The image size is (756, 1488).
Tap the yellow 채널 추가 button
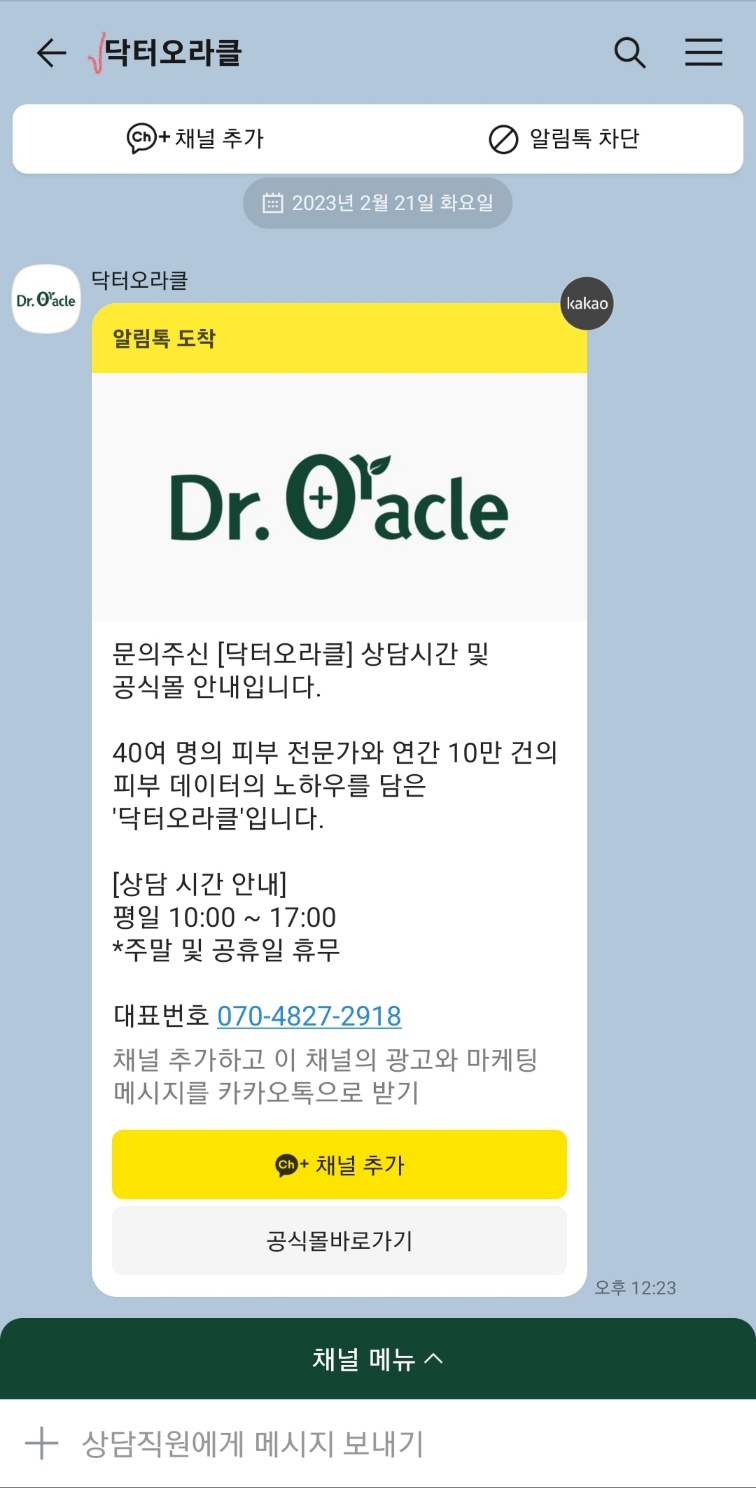click(339, 1165)
